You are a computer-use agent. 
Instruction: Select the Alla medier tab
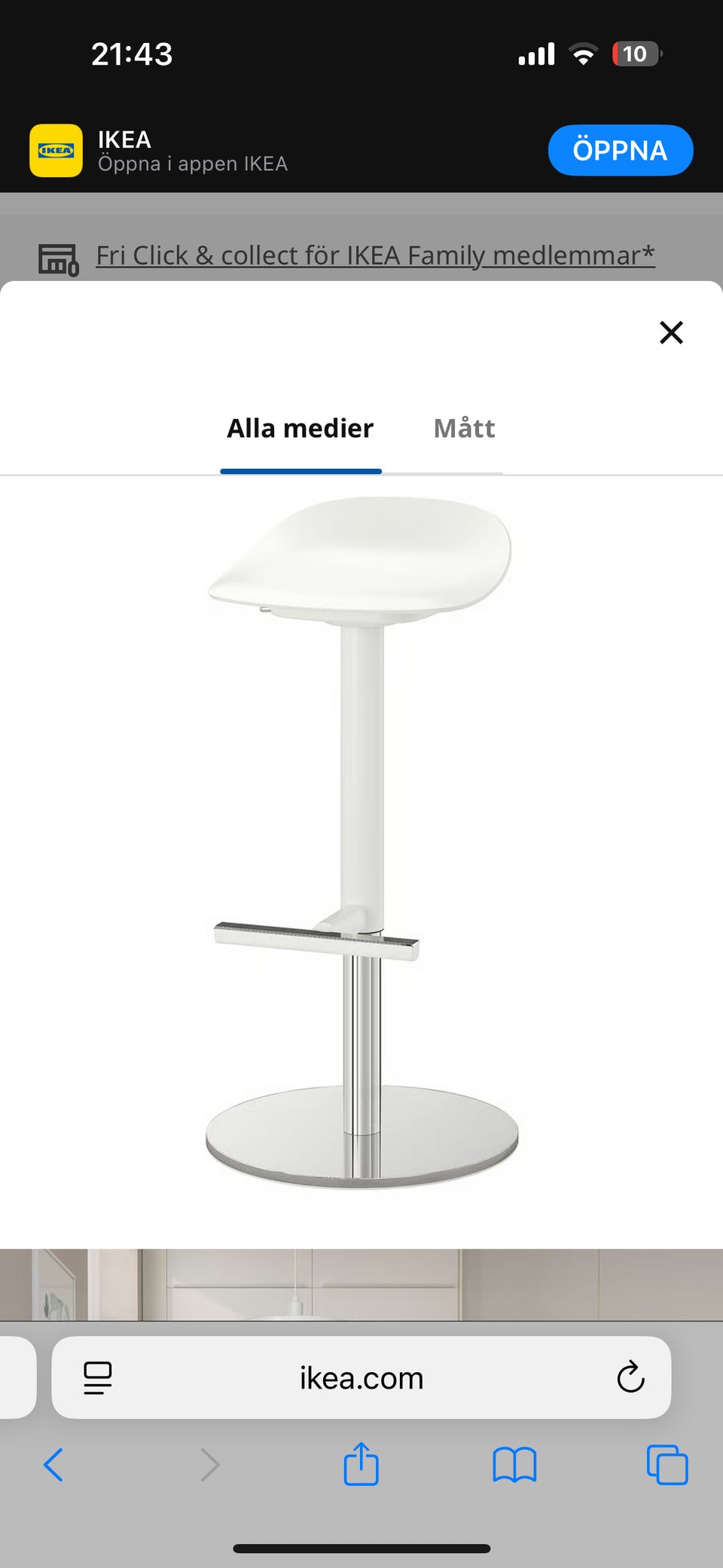pyautogui.click(x=300, y=428)
